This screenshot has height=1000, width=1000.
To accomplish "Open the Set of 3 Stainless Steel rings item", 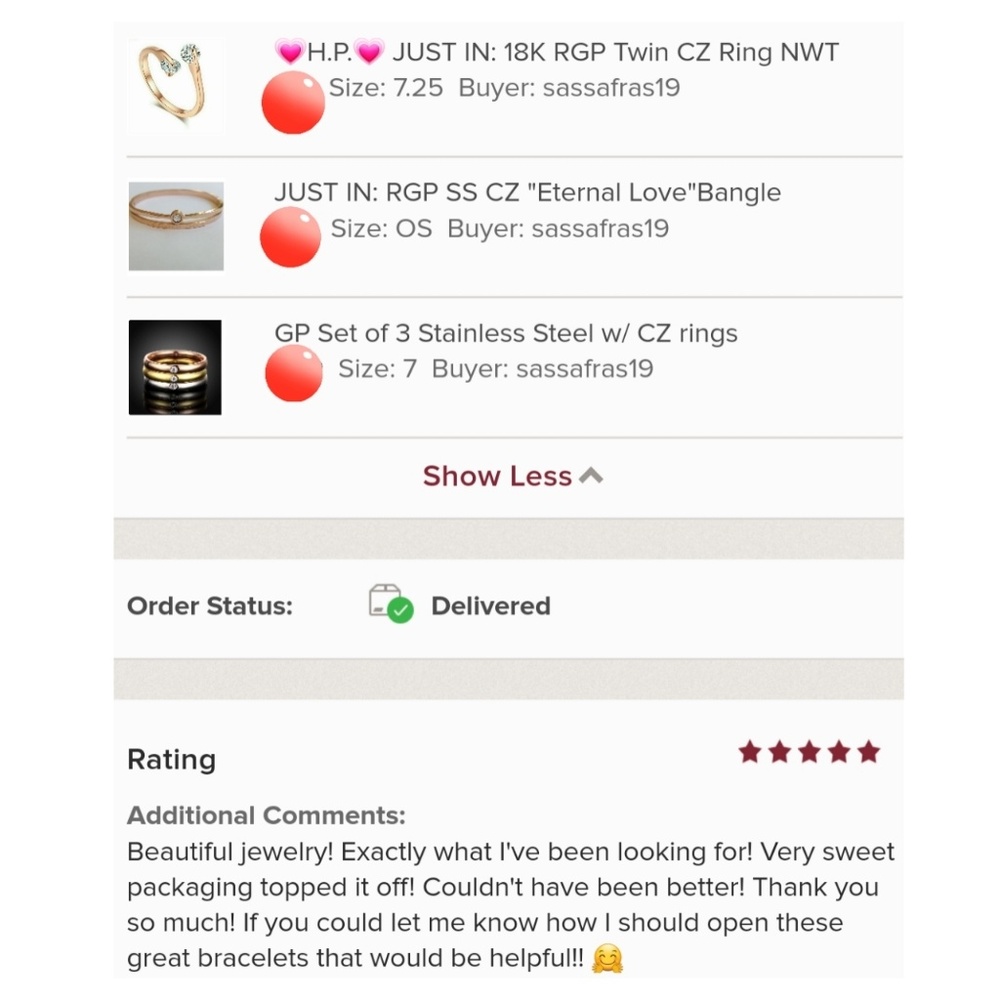I will tap(505, 333).
